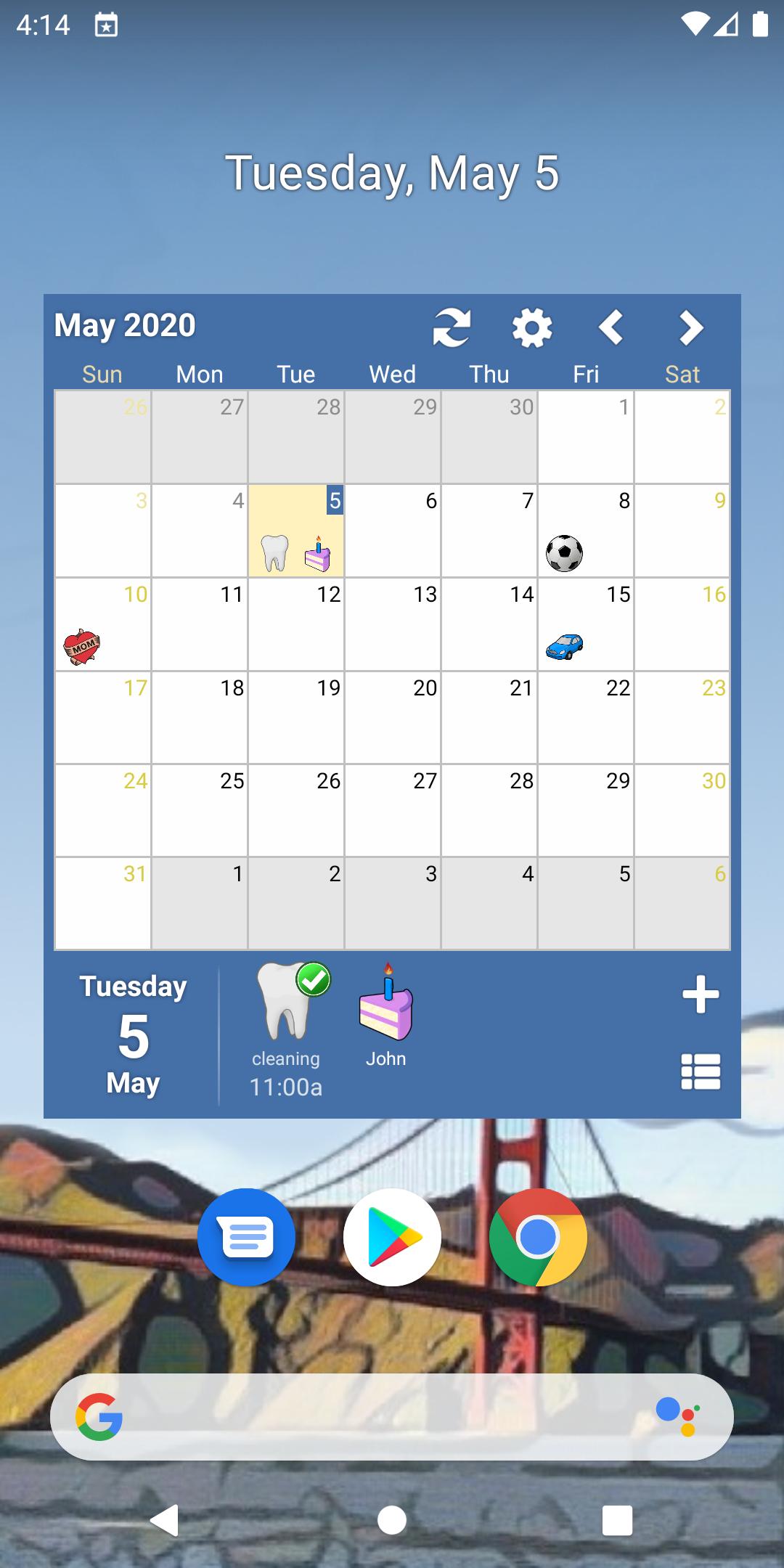Select May 15 with blue car
Image resolution: width=784 pixels, height=1568 pixels.
click(x=585, y=625)
